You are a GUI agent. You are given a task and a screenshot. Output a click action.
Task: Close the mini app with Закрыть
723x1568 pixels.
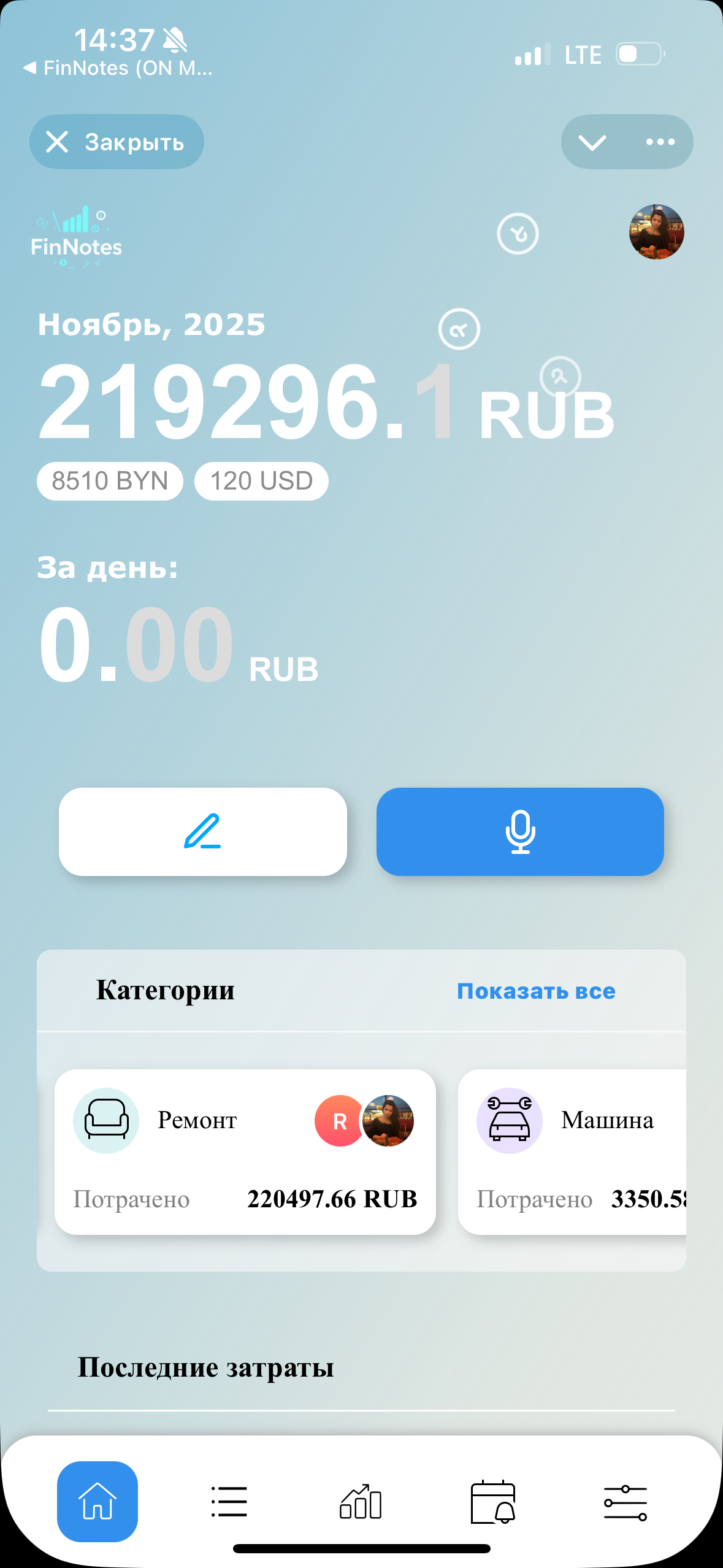tap(117, 142)
